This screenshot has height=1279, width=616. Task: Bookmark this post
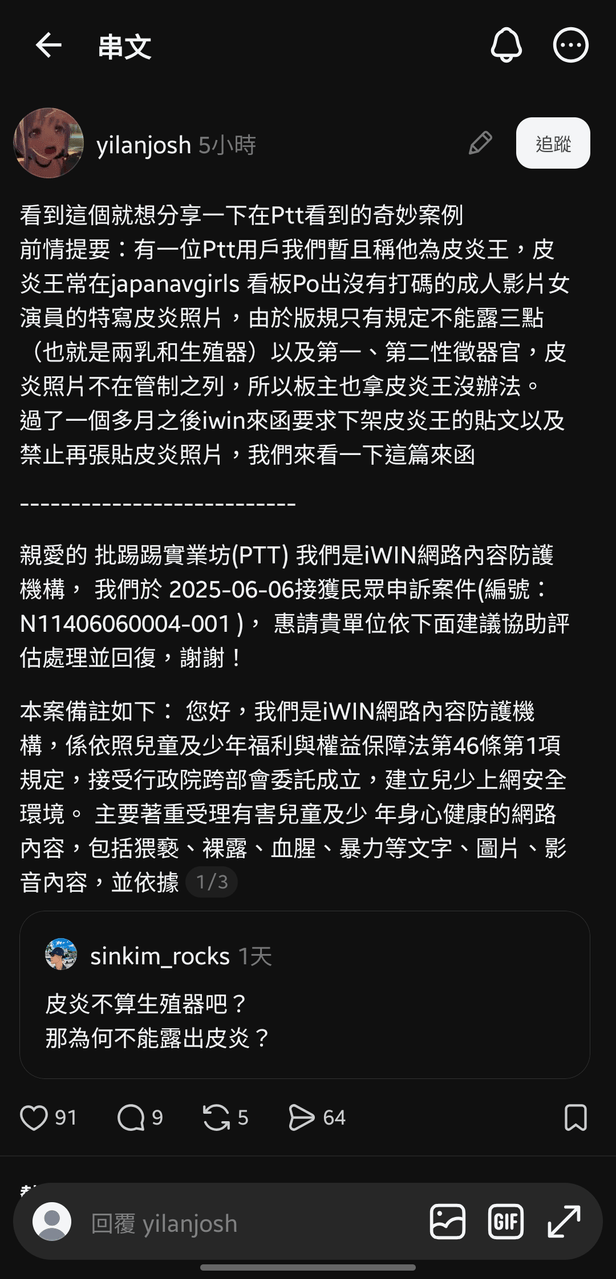click(576, 1117)
